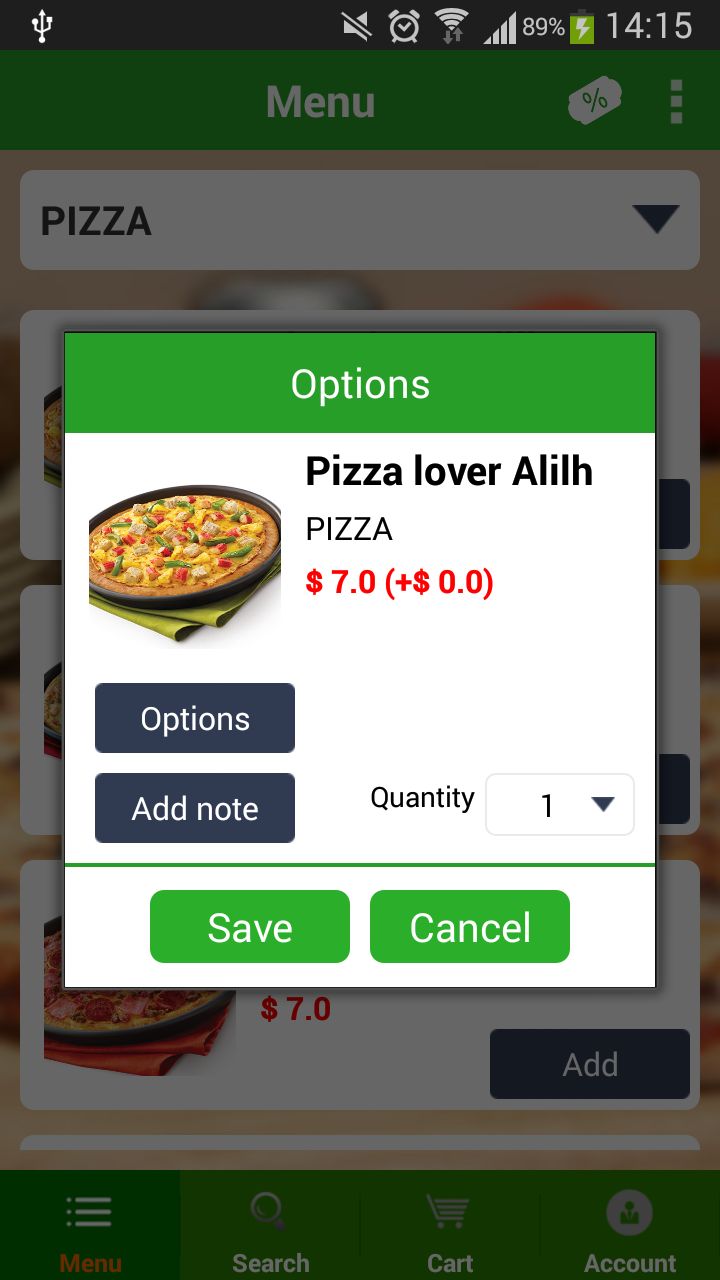Screen dimensions: 720x1280
Task: Open the Options button for Pizza lover
Action: coord(195,718)
